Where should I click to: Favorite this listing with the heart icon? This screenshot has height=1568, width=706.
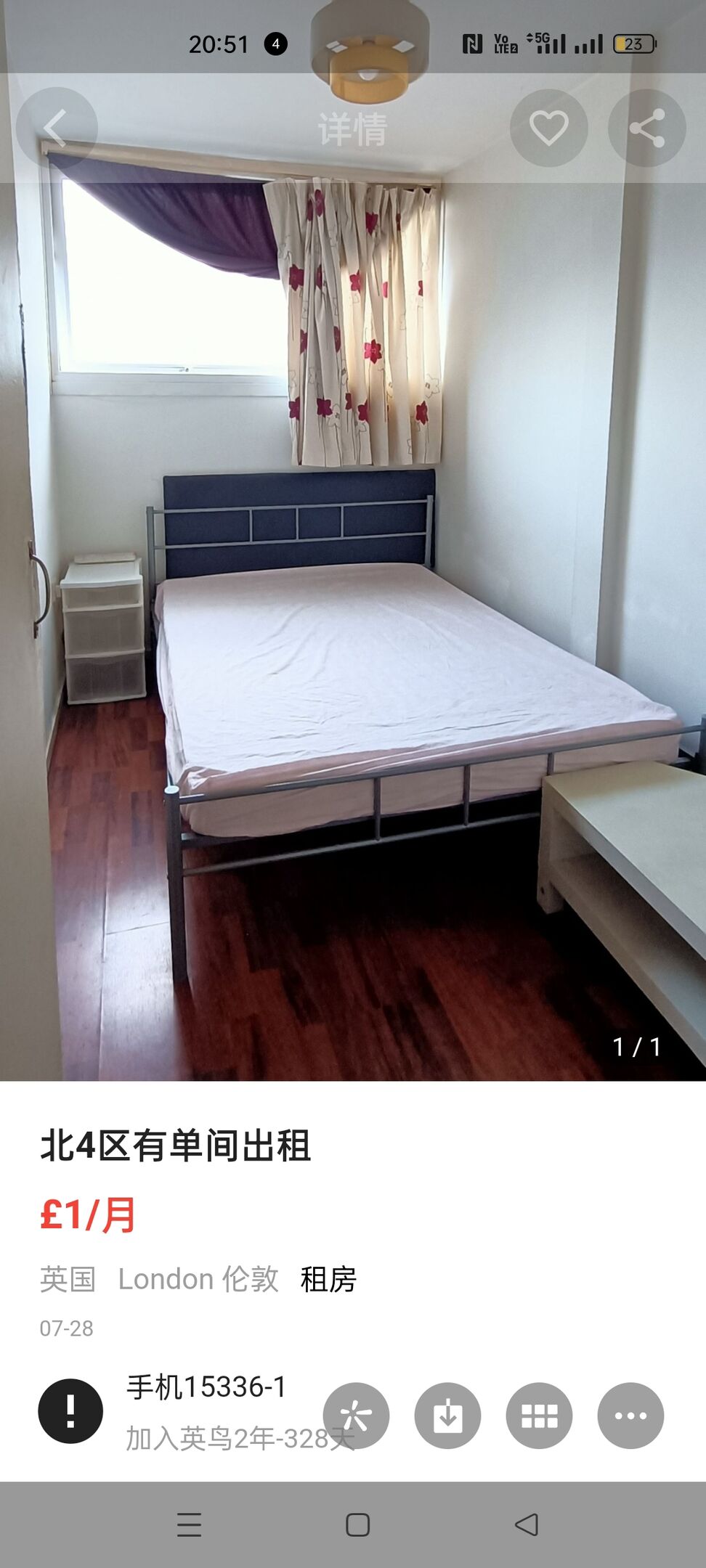[x=548, y=128]
